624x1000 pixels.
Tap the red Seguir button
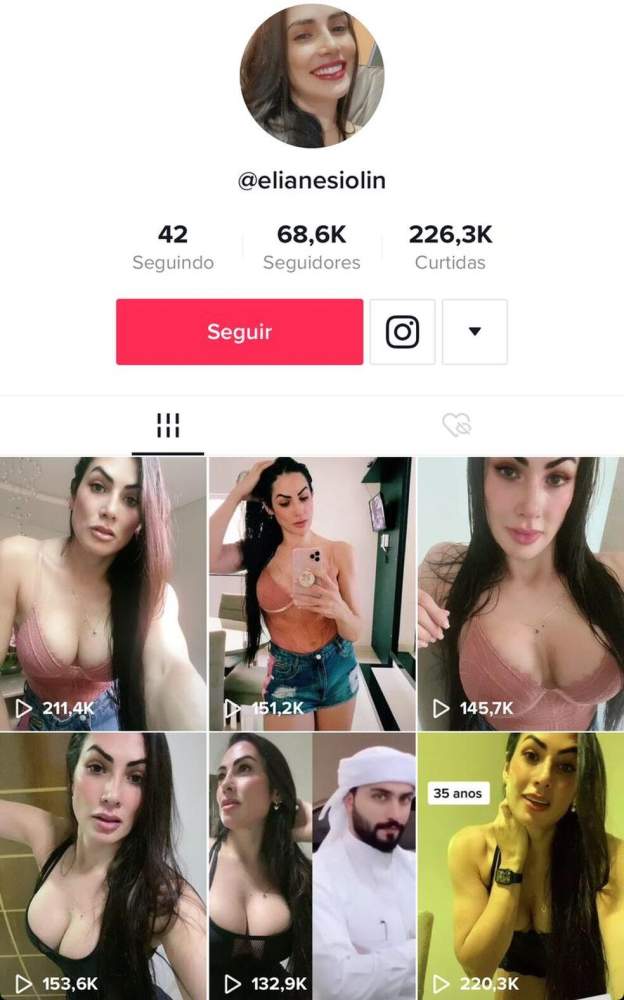(239, 332)
